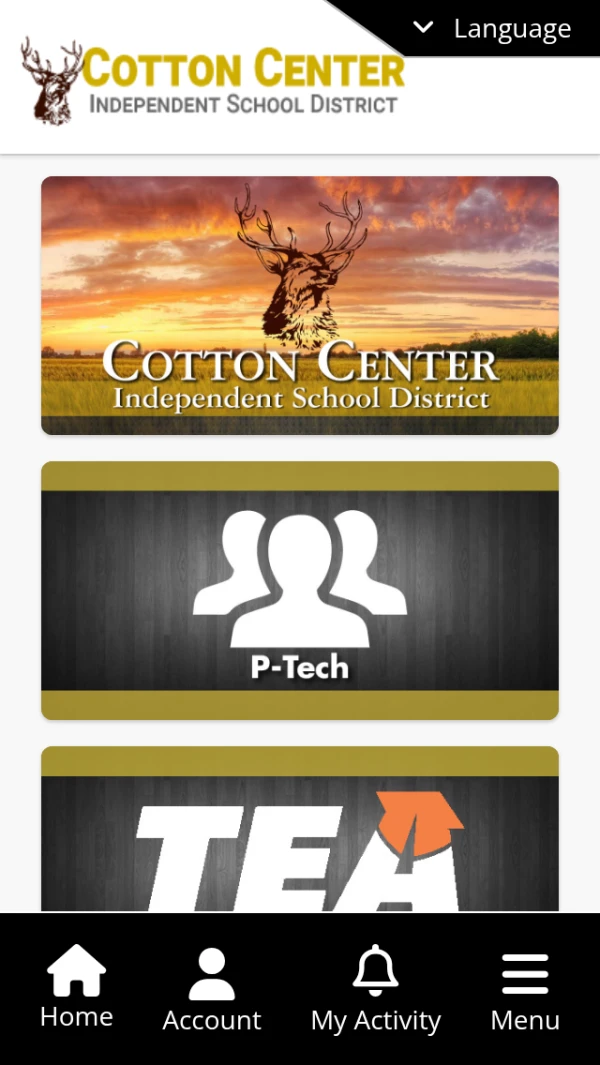Viewport: 600px width, 1065px height.
Task: Switch to the Account tab
Action: tap(211, 990)
